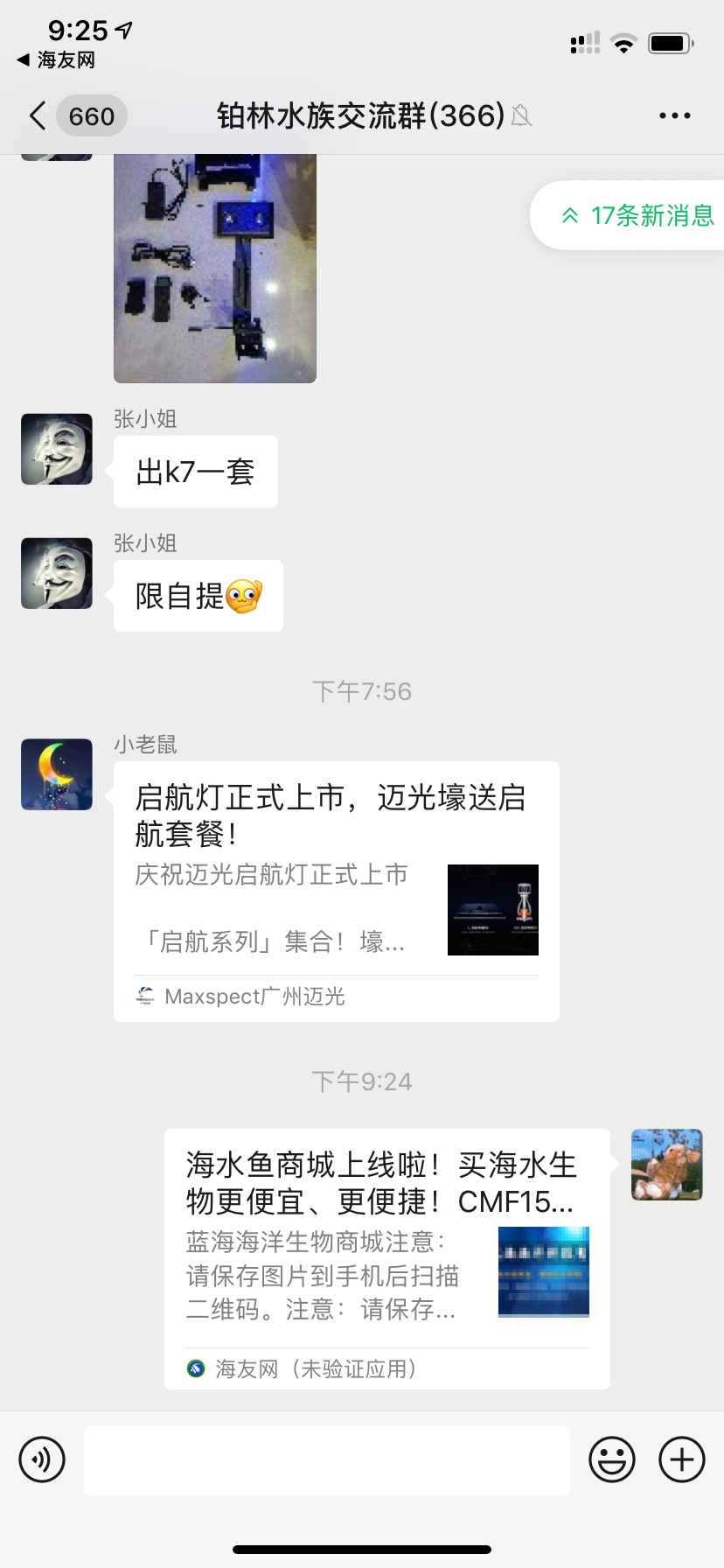Viewport: 724px width, 1568px height.
Task: Go back to the chat list
Action: [x=38, y=115]
